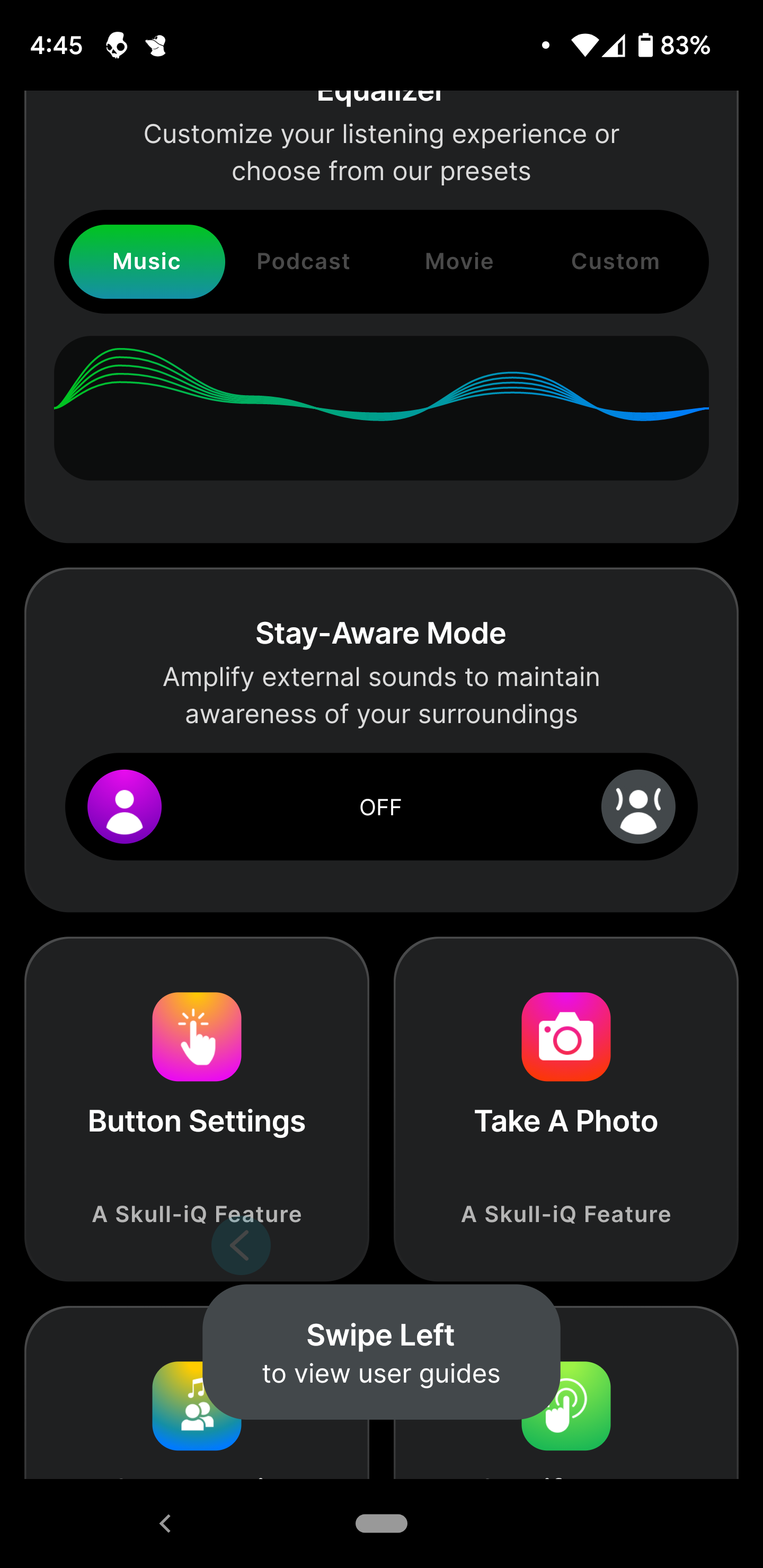Tap the system home pill
The width and height of the screenshot is (763, 1568).
point(381,1523)
